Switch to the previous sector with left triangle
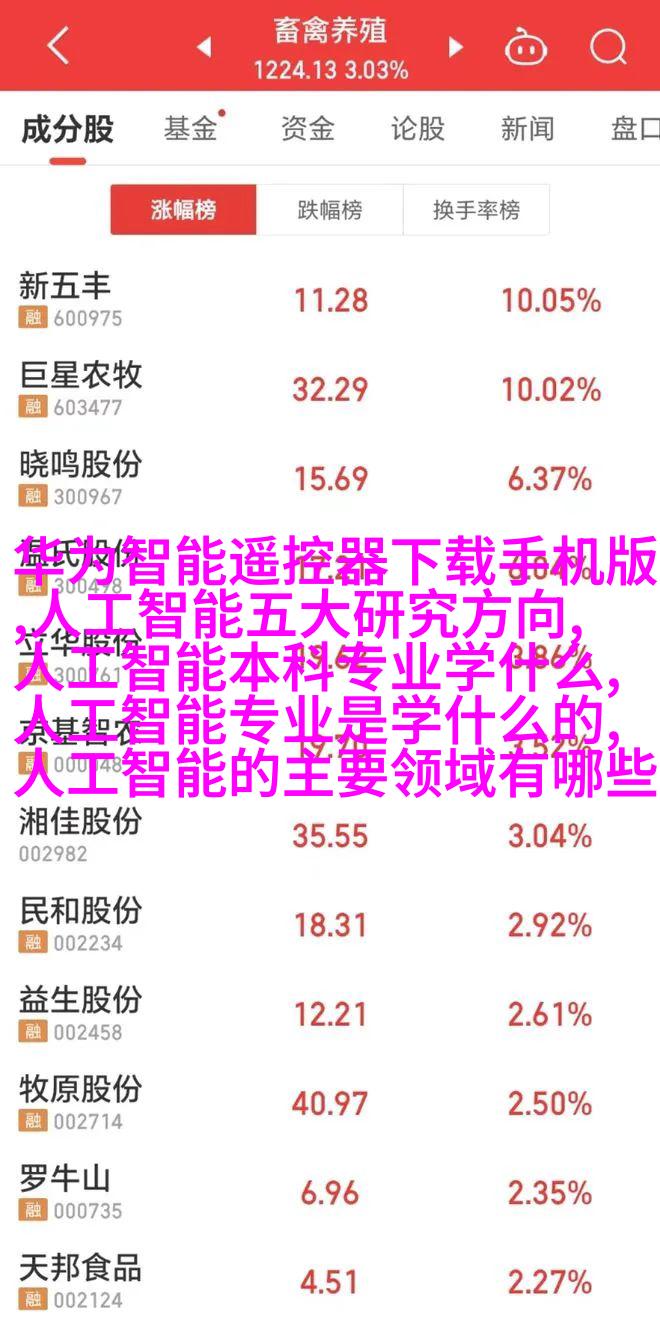The height and width of the screenshot is (1321, 660). coord(203,46)
